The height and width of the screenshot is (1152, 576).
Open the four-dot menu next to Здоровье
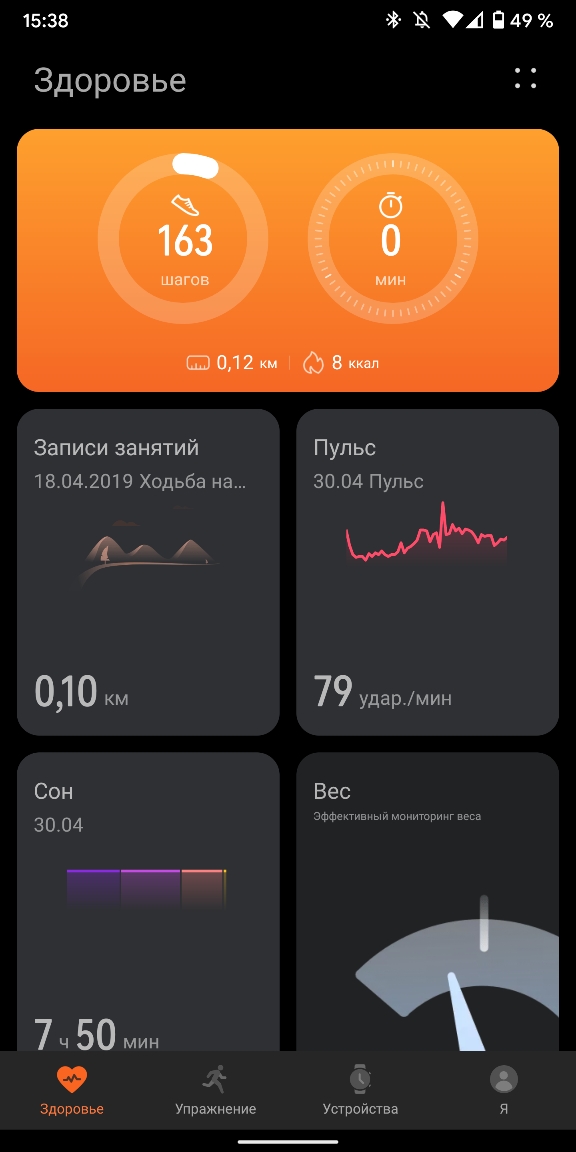[x=525, y=79]
